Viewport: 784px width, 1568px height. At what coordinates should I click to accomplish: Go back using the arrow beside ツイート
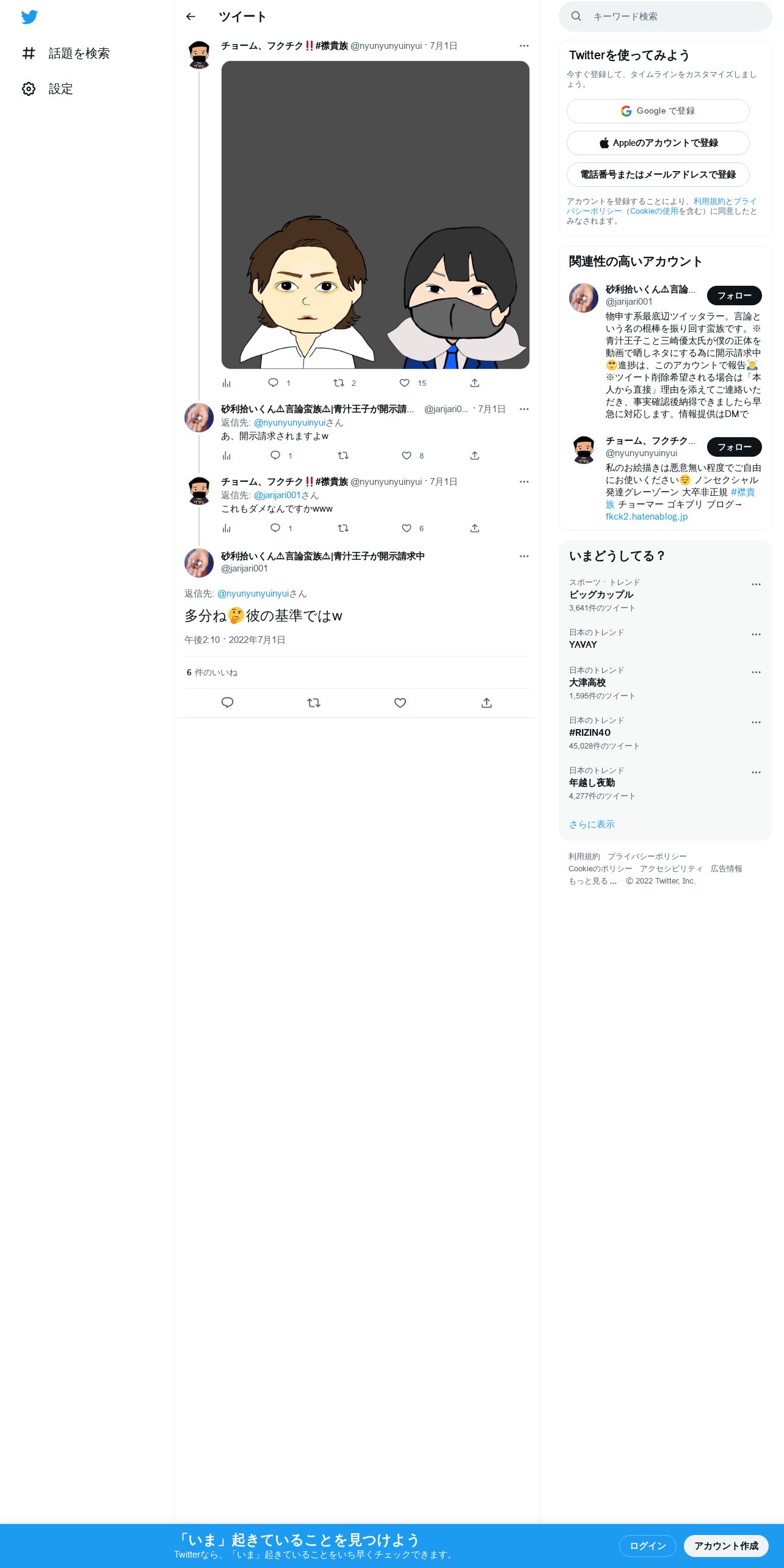point(191,16)
